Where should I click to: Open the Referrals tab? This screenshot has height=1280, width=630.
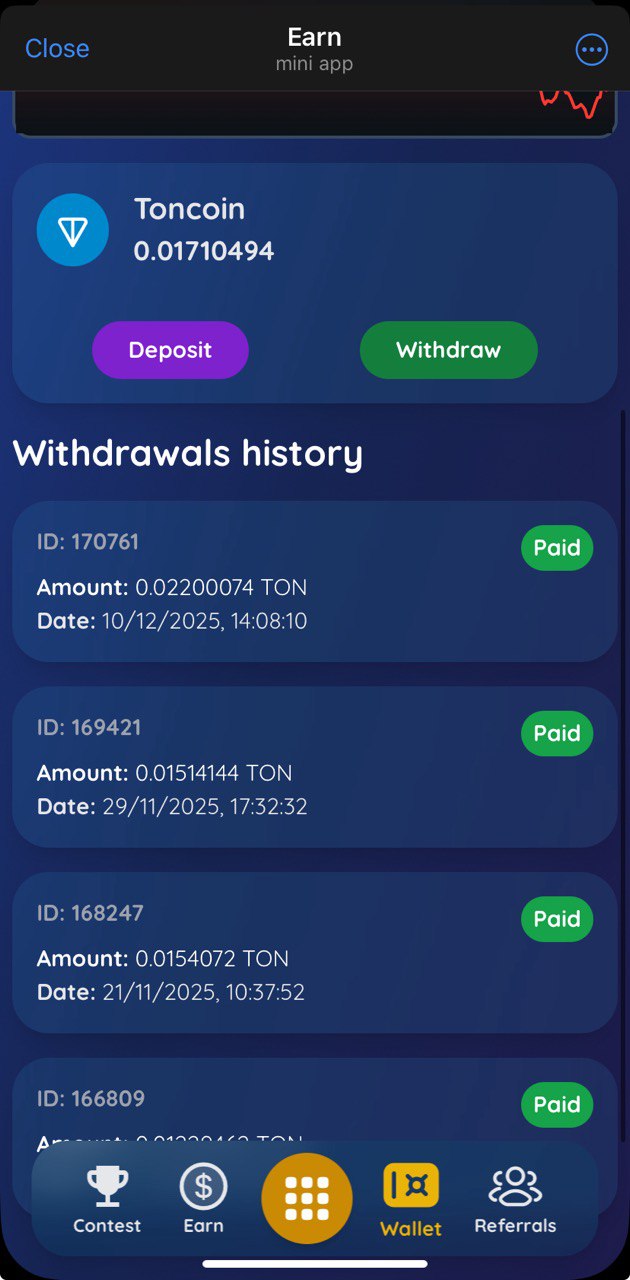click(515, 1200)
